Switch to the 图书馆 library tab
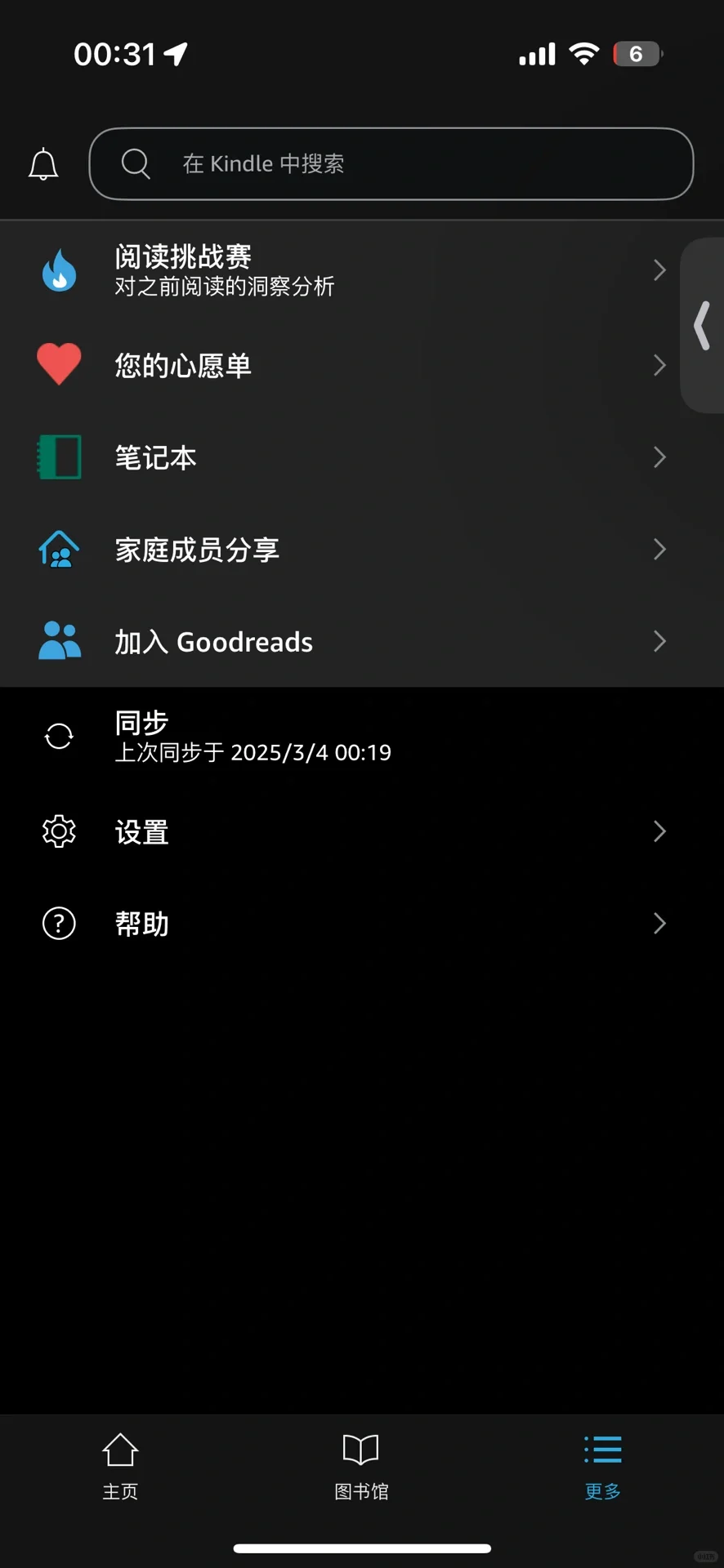This screenshot has height=1568, width=724. [361, 1467]
